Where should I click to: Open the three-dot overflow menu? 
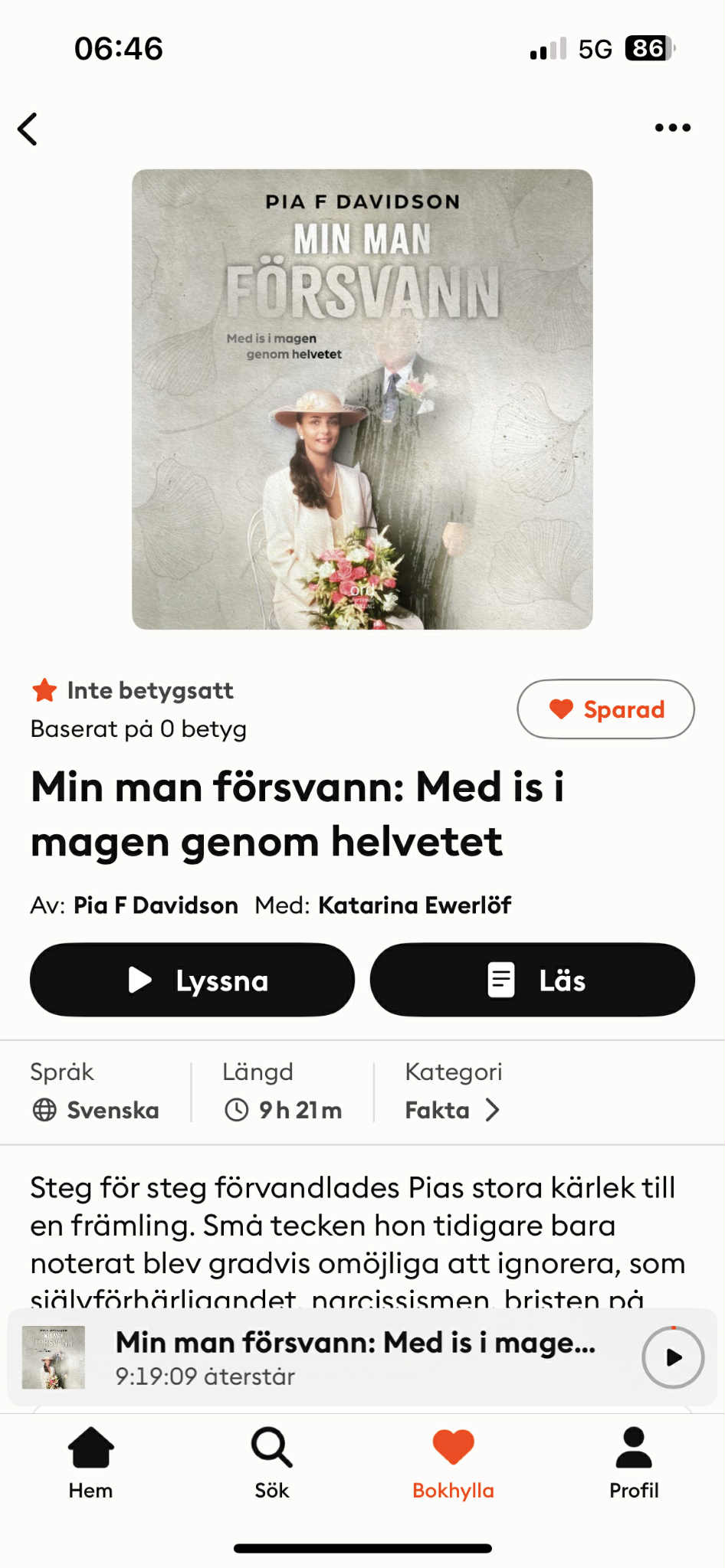coord(672,128)
